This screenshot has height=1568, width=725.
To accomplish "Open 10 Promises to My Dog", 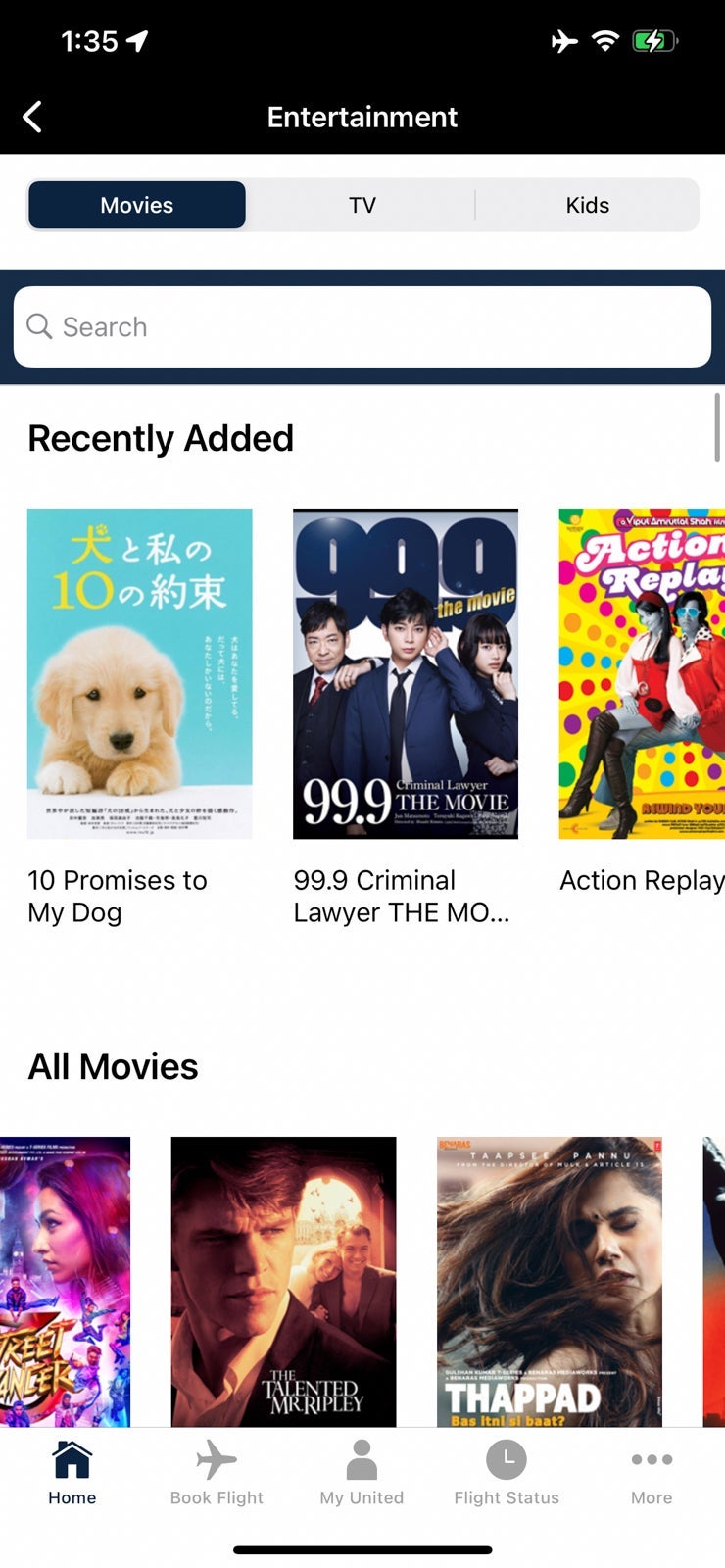I will pos(139,673).
